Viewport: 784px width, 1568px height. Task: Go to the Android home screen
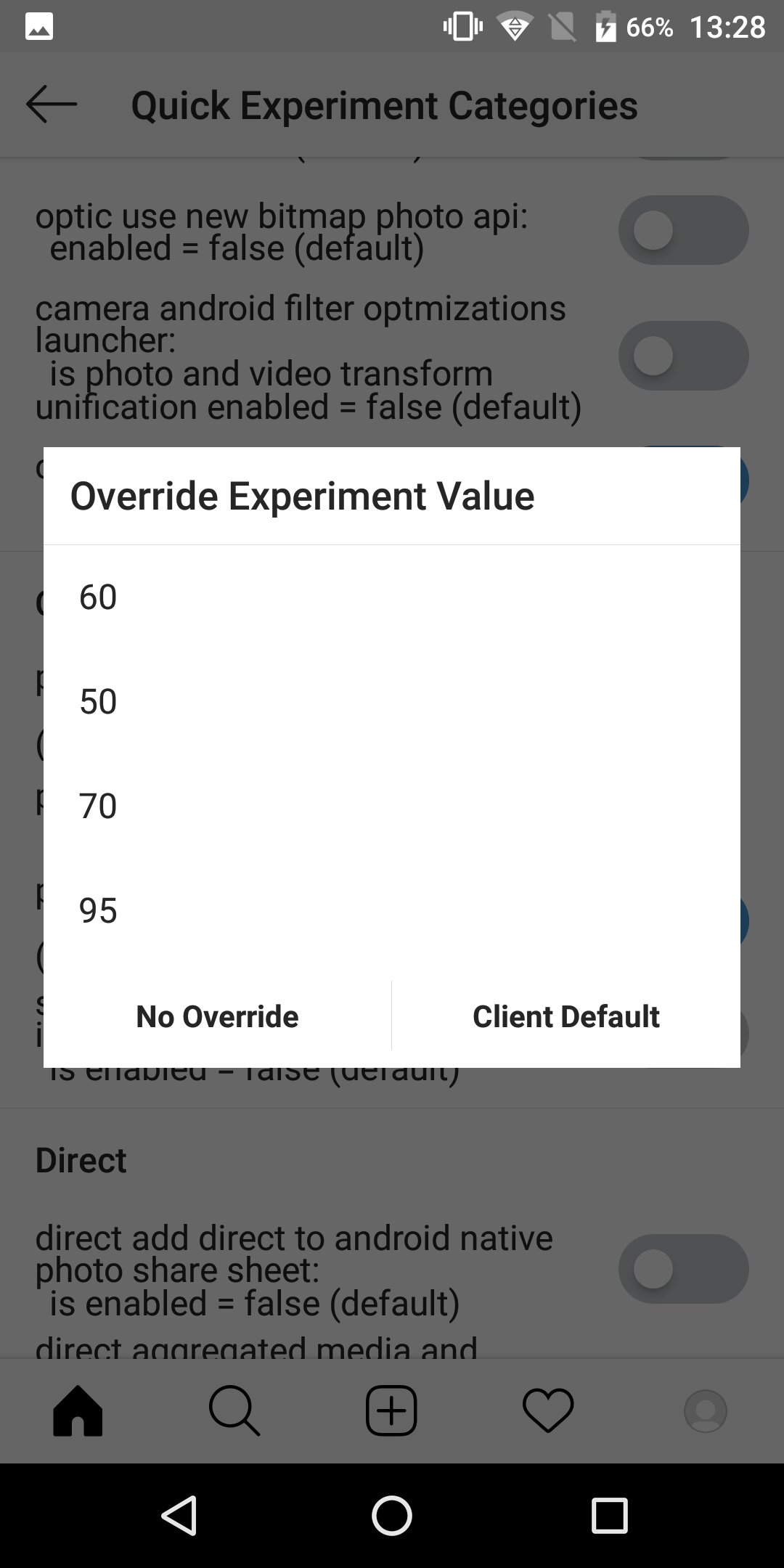click(x=392, y=1516)
